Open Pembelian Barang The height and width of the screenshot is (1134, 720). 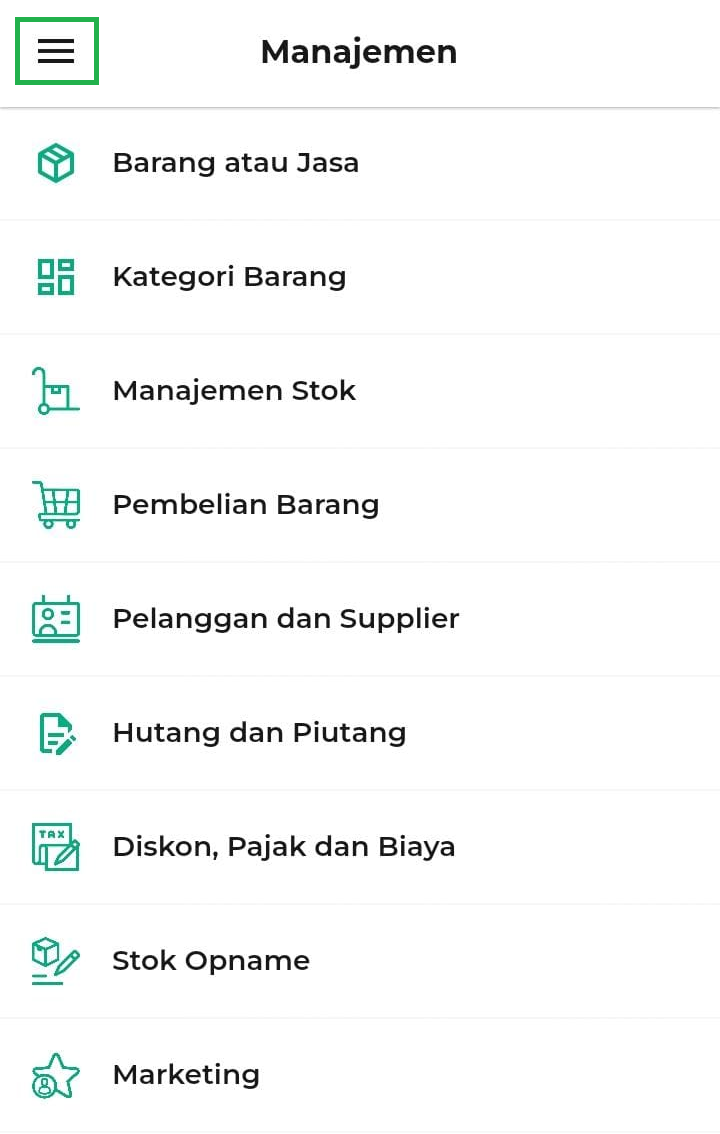coord(245,505)
